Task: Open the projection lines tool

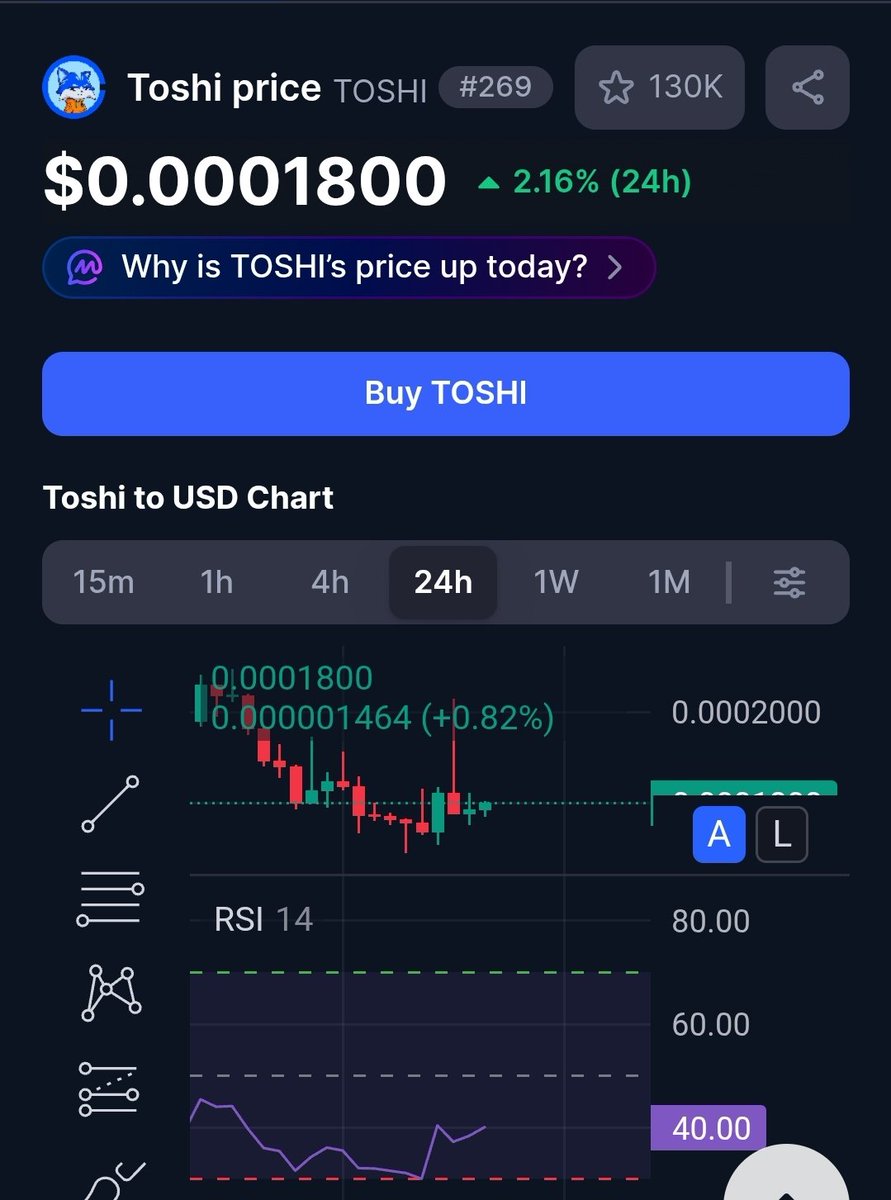Action: 111,1088
